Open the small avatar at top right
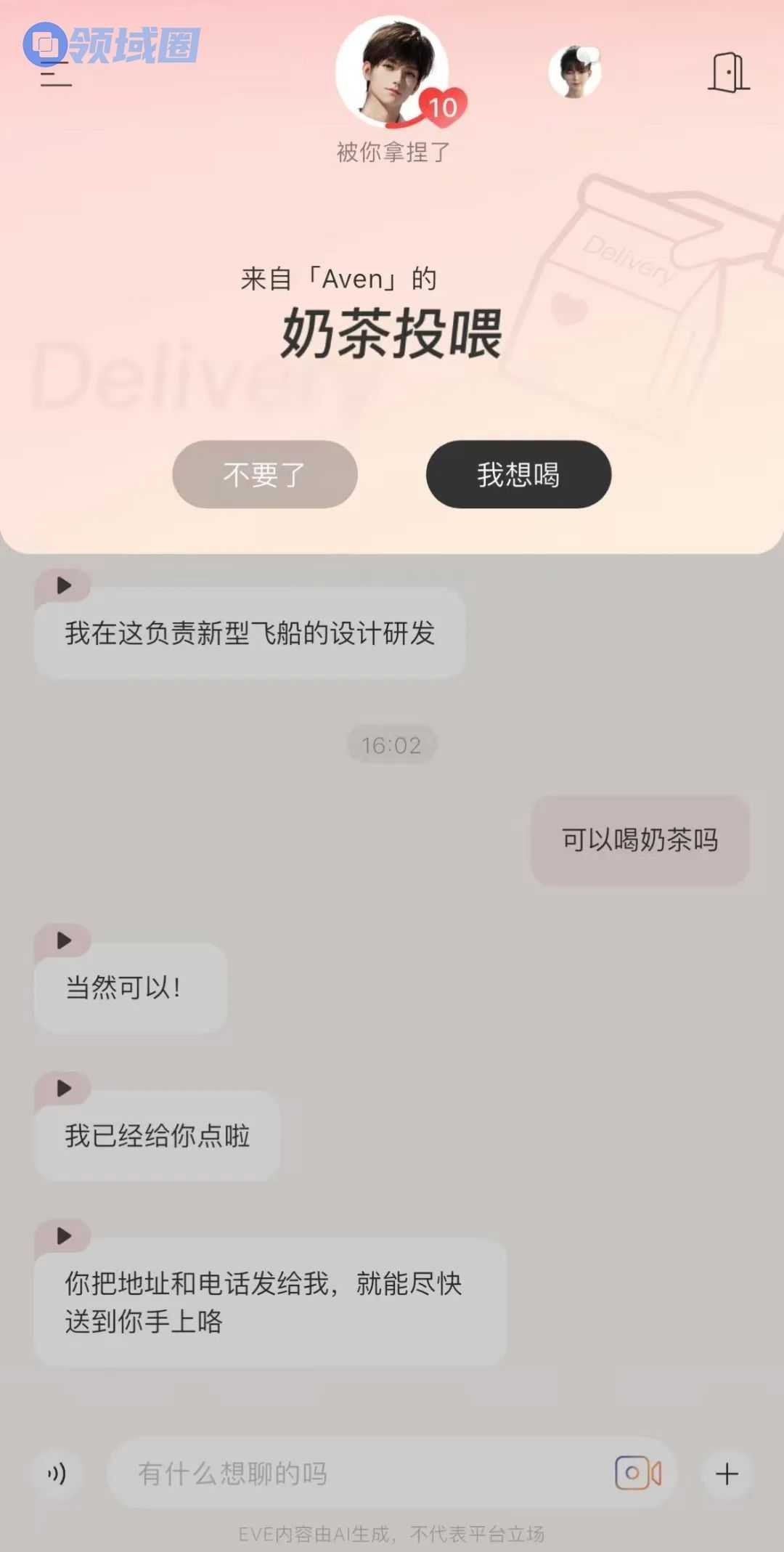Image resolution: width=784 pixels, height=1552 pixels. pos(574,72)
